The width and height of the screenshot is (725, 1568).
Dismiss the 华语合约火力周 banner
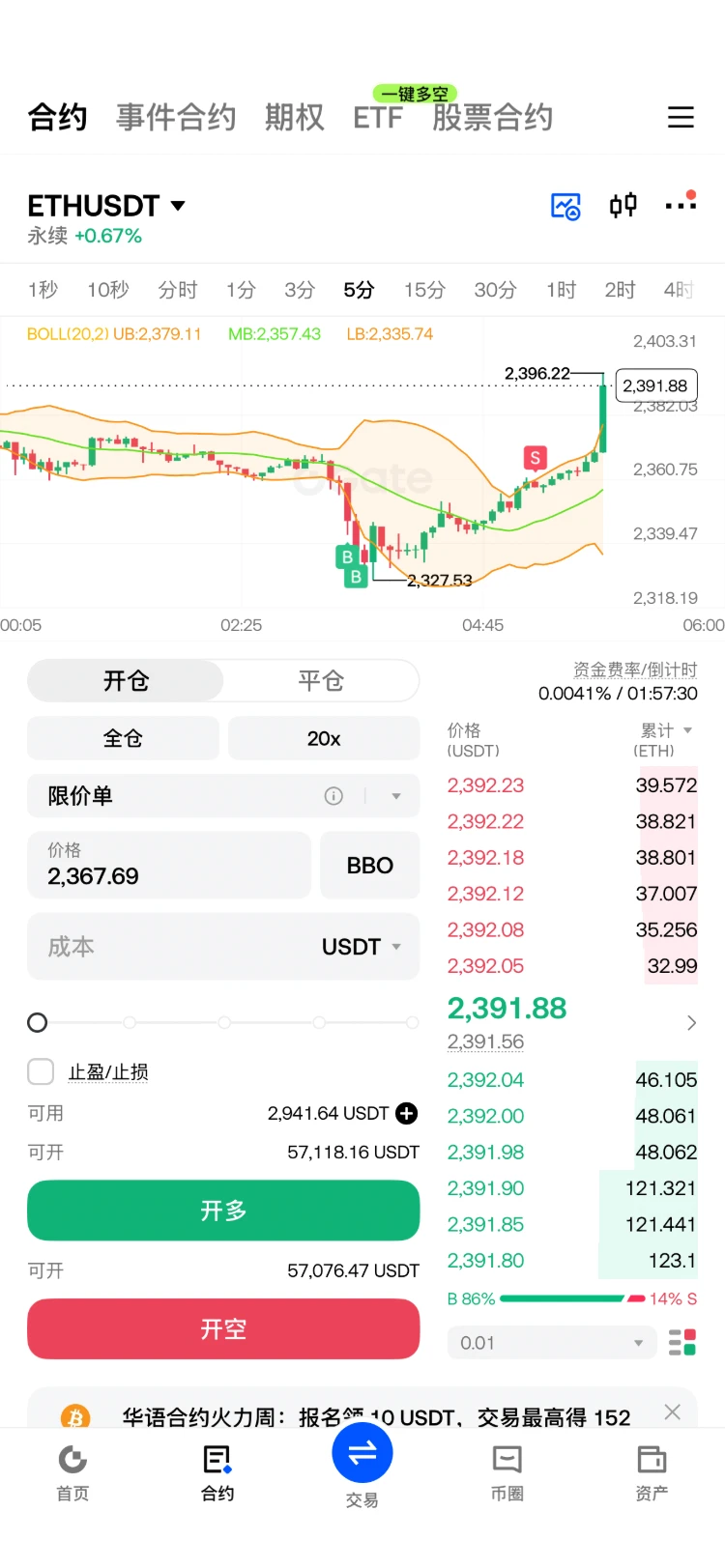coord(673,1411)
